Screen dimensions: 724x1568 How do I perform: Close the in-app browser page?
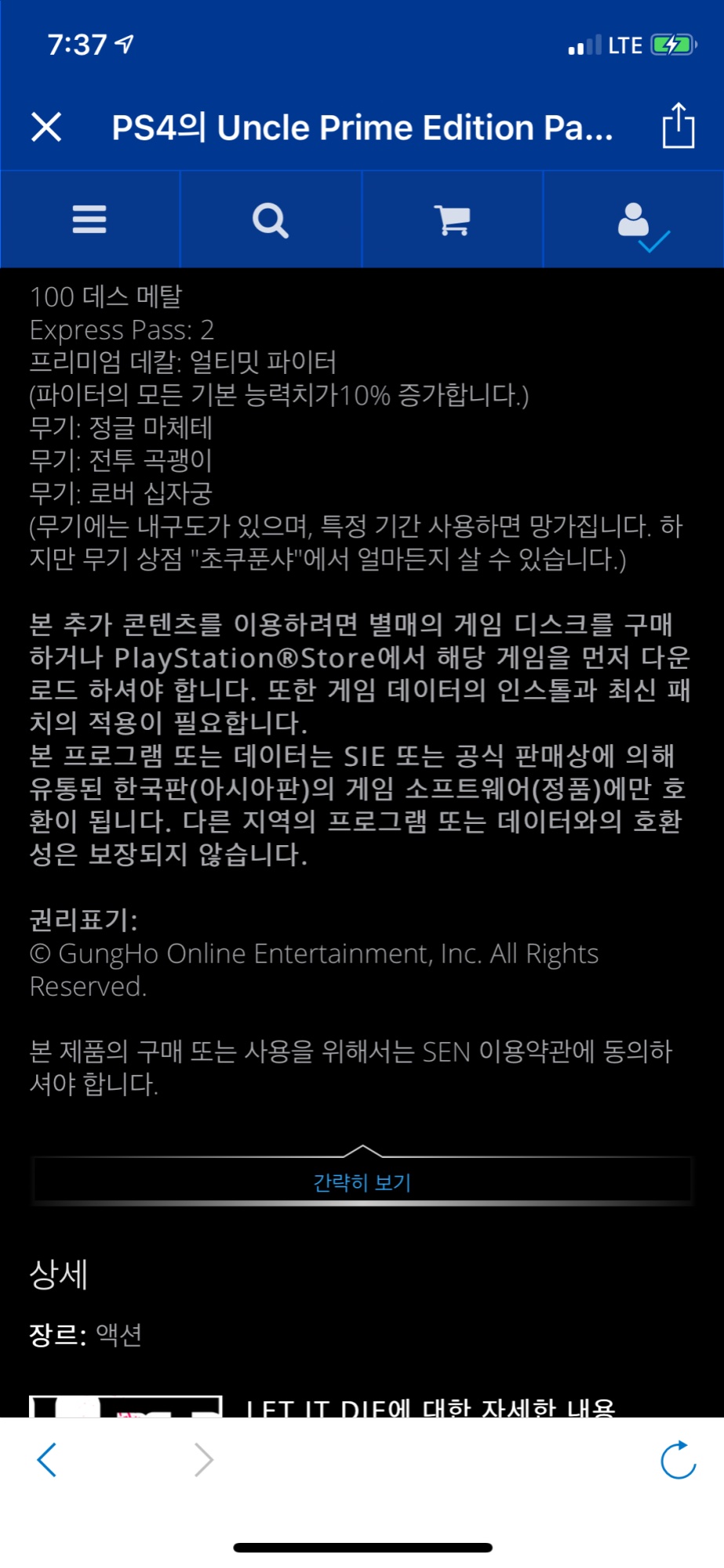pyautogui.click(x=46, y=126)
